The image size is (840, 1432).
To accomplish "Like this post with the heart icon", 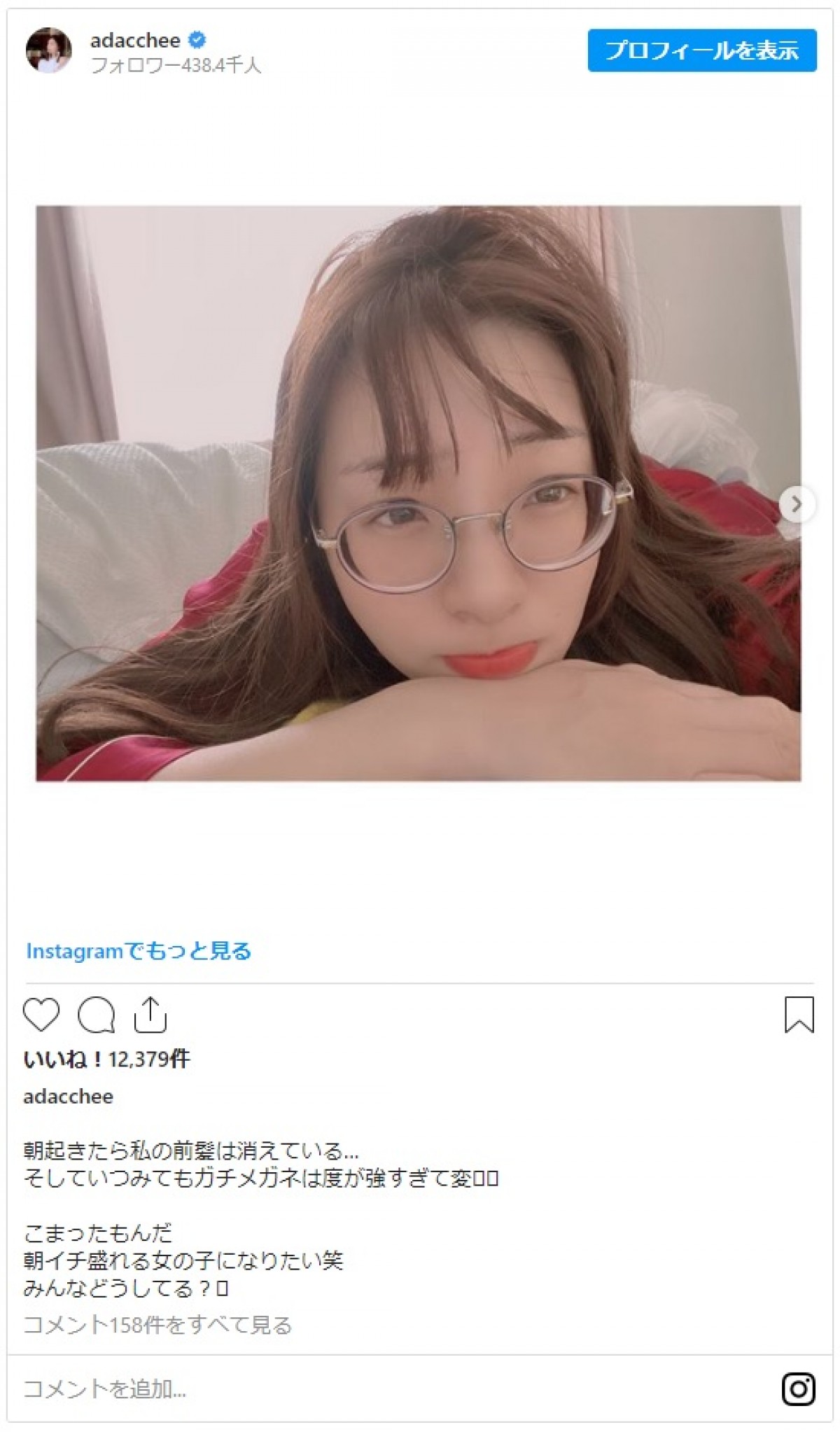I will point(41,1014).
